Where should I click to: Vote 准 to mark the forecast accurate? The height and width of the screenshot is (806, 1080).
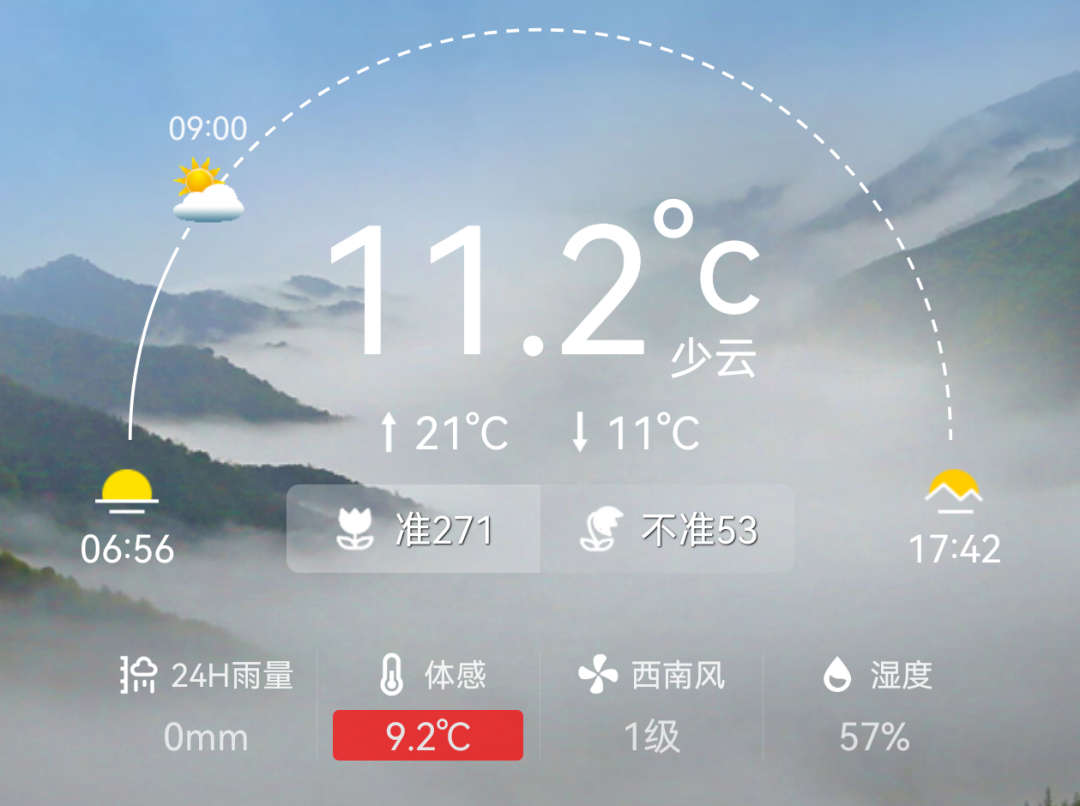[414, 529]
